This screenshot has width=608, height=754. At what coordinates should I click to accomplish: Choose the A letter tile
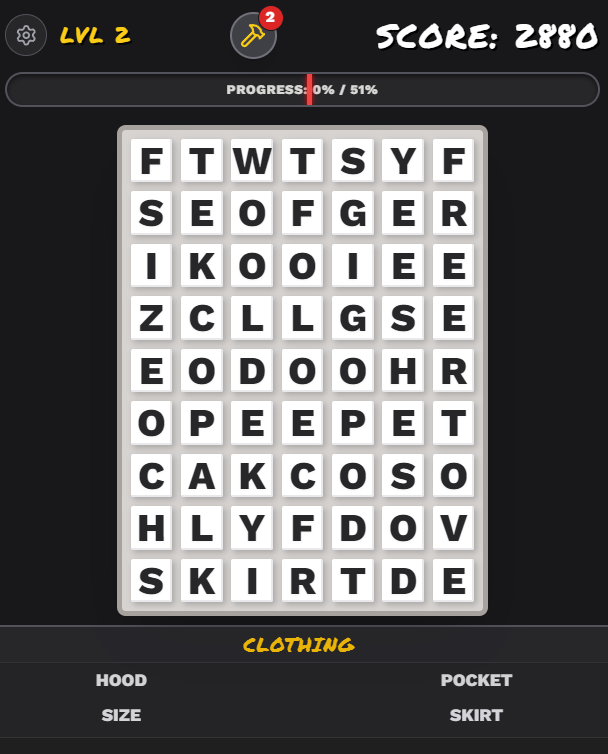(x=202, y=476)
